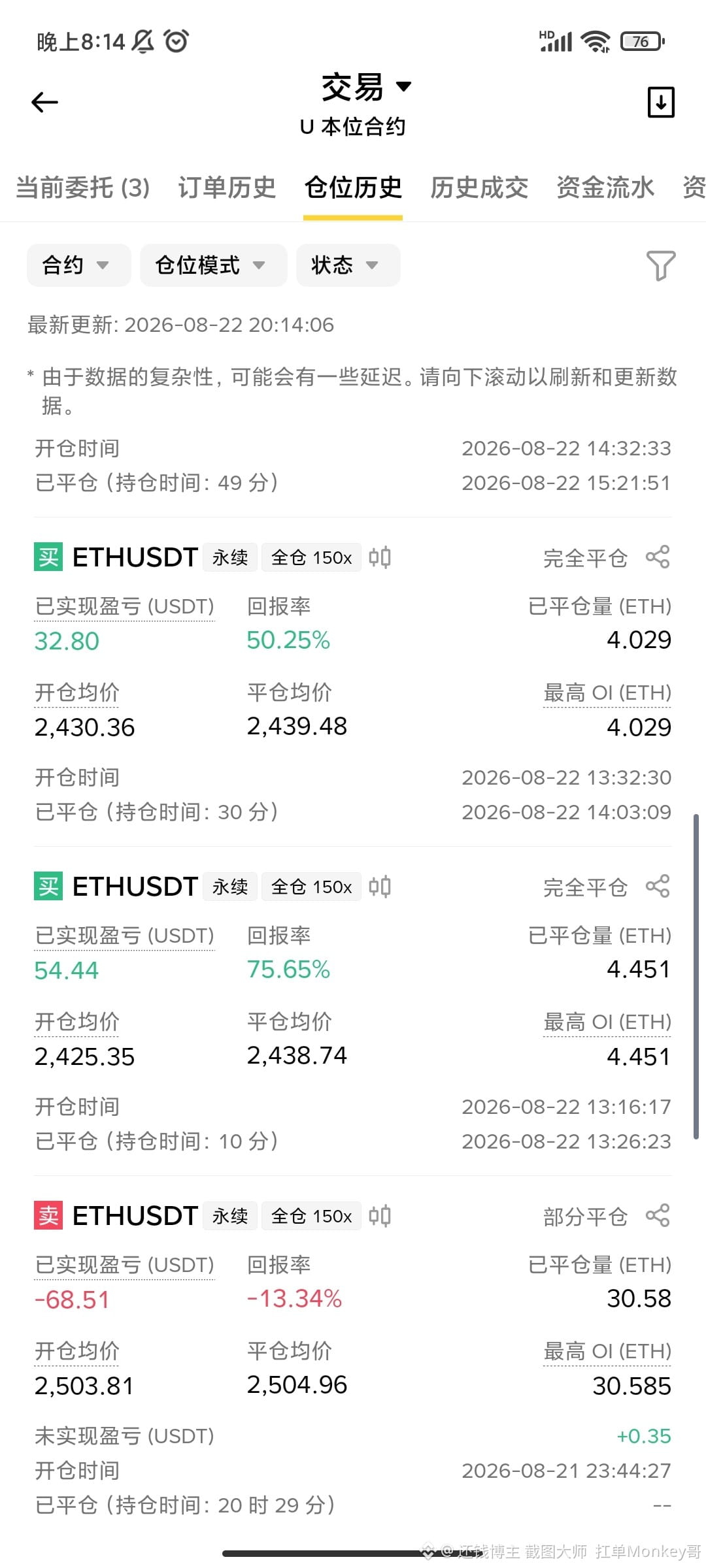Open chart icon for the 50.25% return position

pyautogui.click(x=380, y=557)
